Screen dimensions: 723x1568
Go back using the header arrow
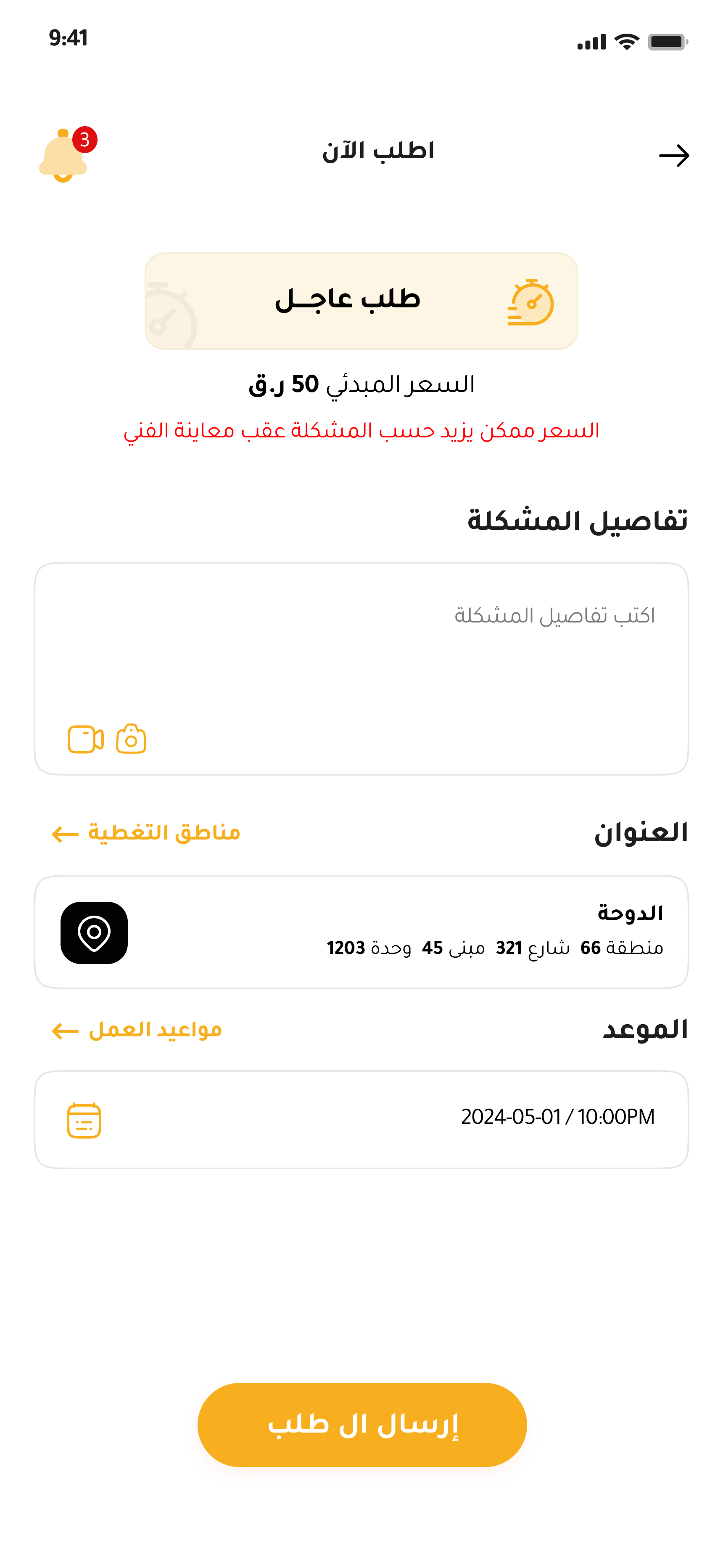(x=674, y=156)
